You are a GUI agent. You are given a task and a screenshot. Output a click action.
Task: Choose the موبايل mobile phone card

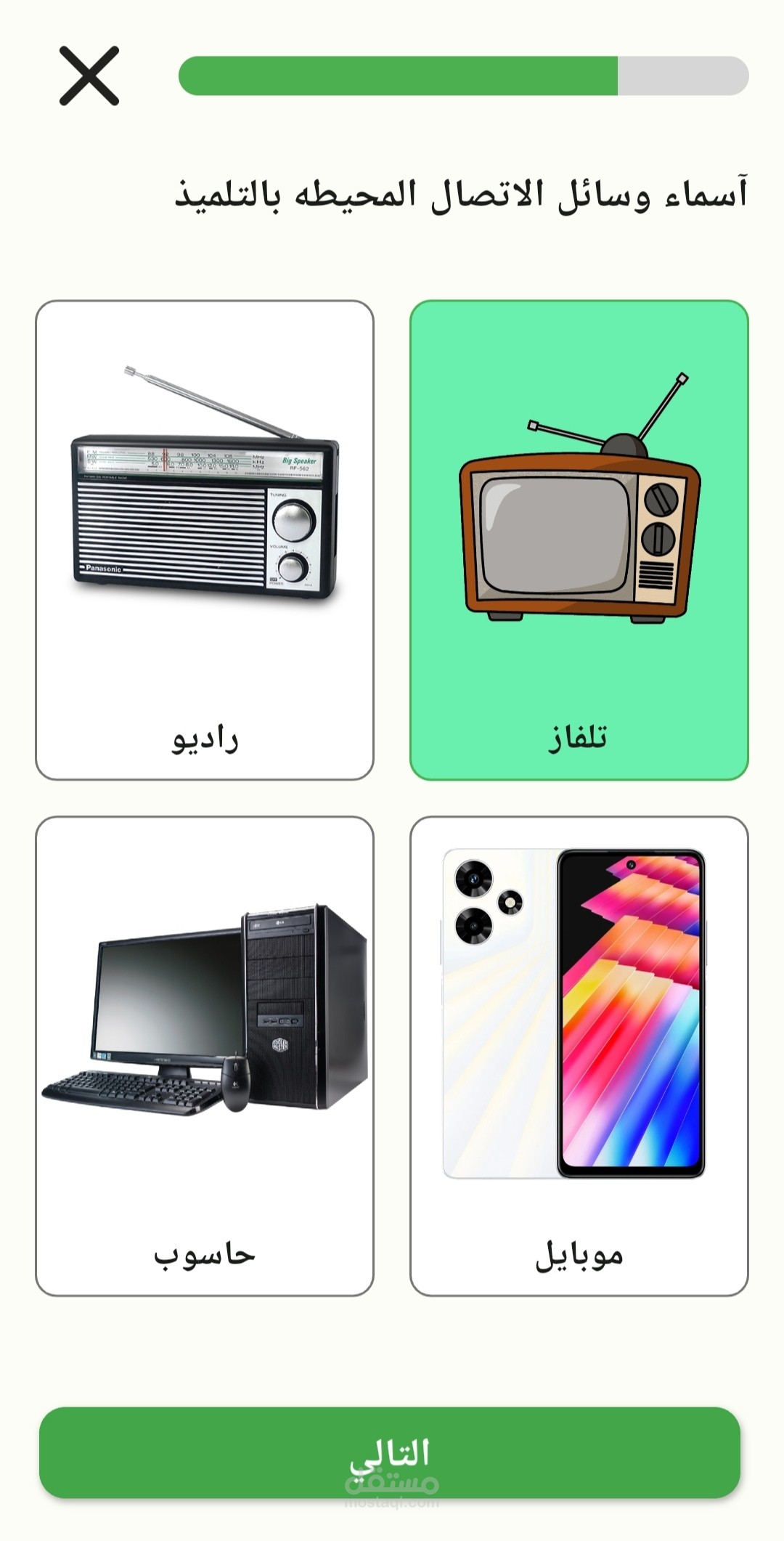[x=579, y=1056]
